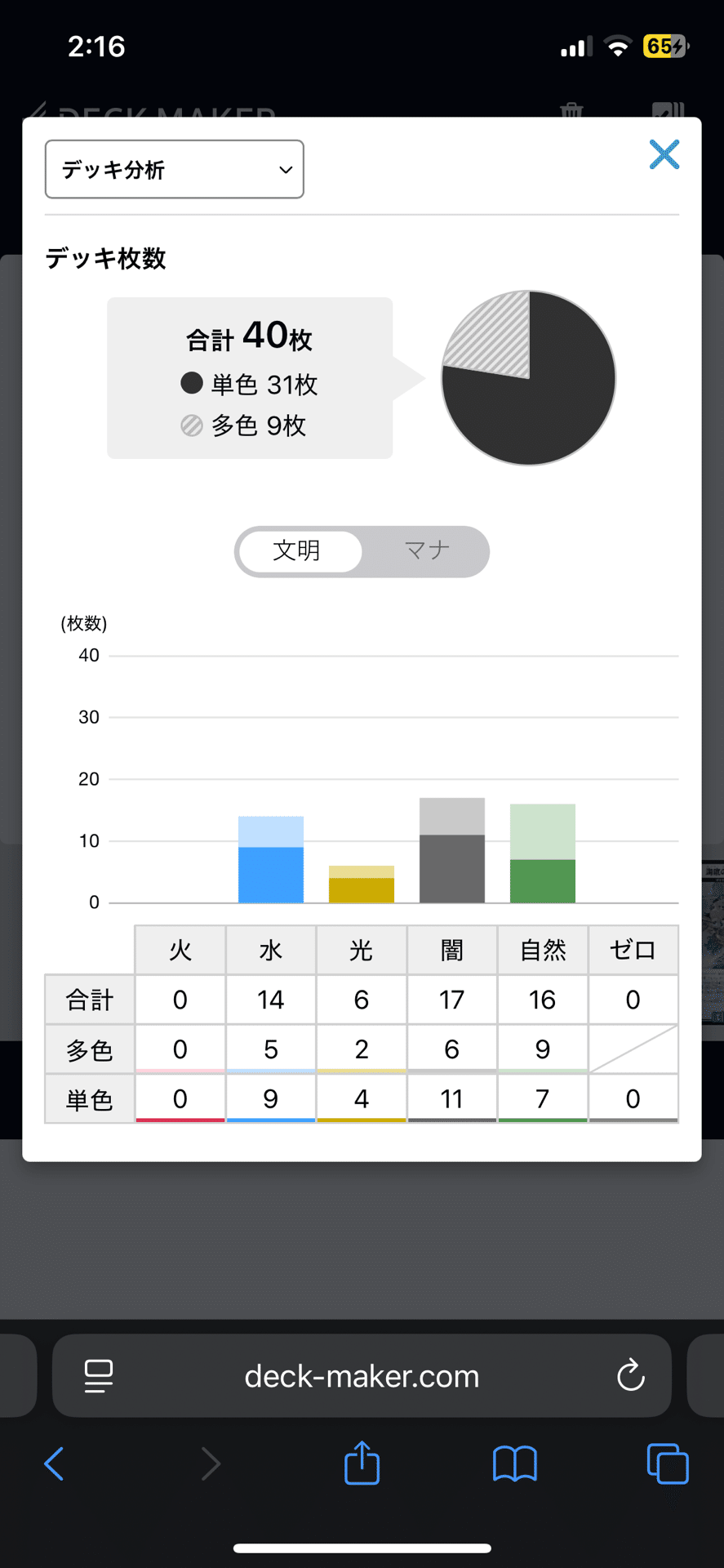The width and height of the screenshot is (724, 1568).
Task: Expand the chevron inside the analysis dropdown
Action: [x=284, y=169]
